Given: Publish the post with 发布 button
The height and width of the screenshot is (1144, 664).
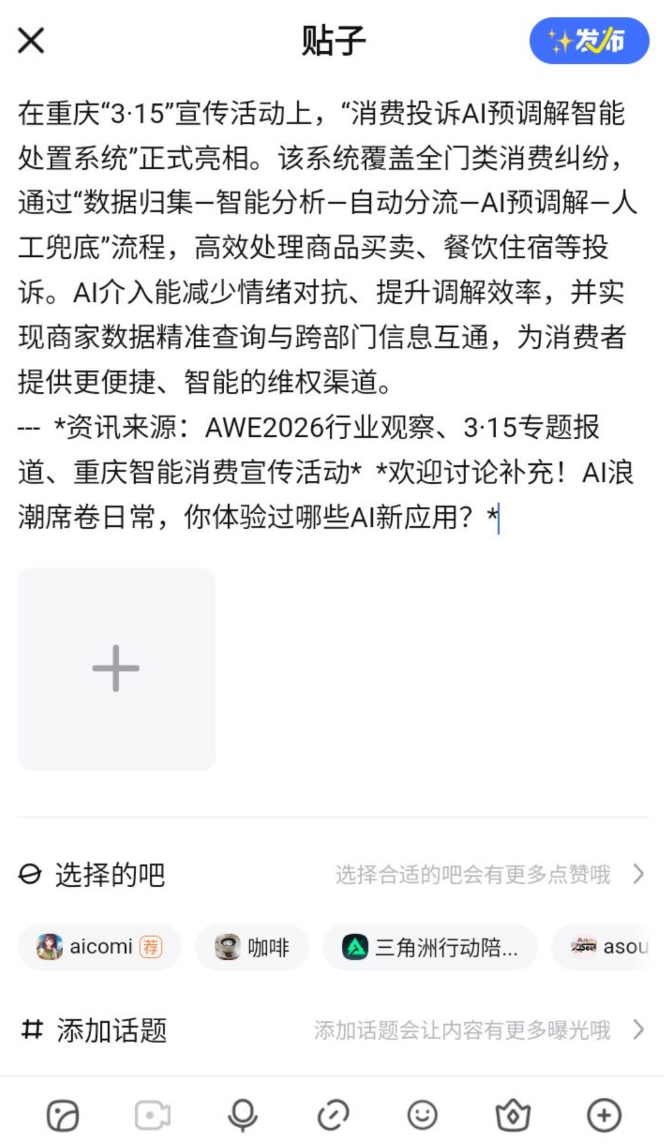Looking at the screenshot, I should click(x=589, y=41).
